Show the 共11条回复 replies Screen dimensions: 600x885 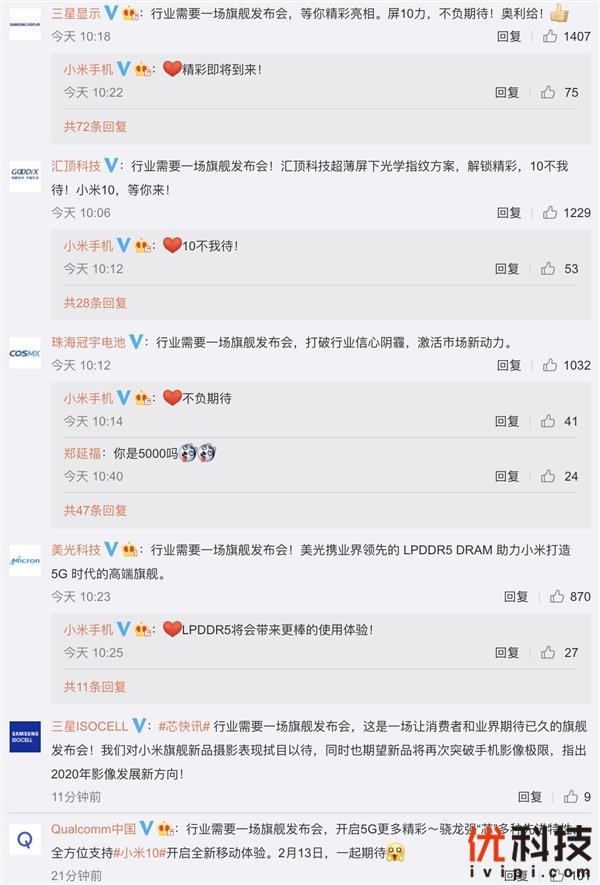coord(95,686)
